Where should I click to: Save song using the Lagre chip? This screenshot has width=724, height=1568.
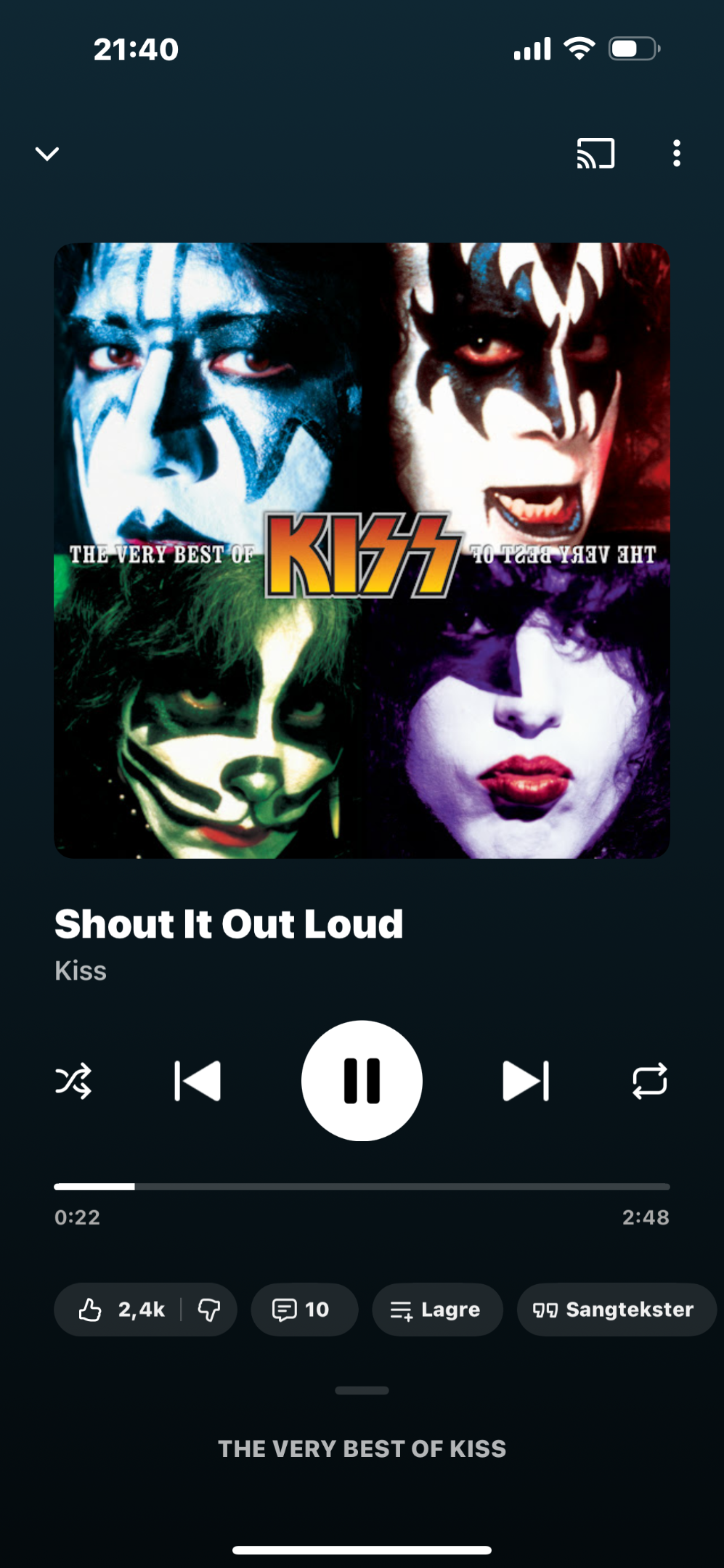(436, 1310)
